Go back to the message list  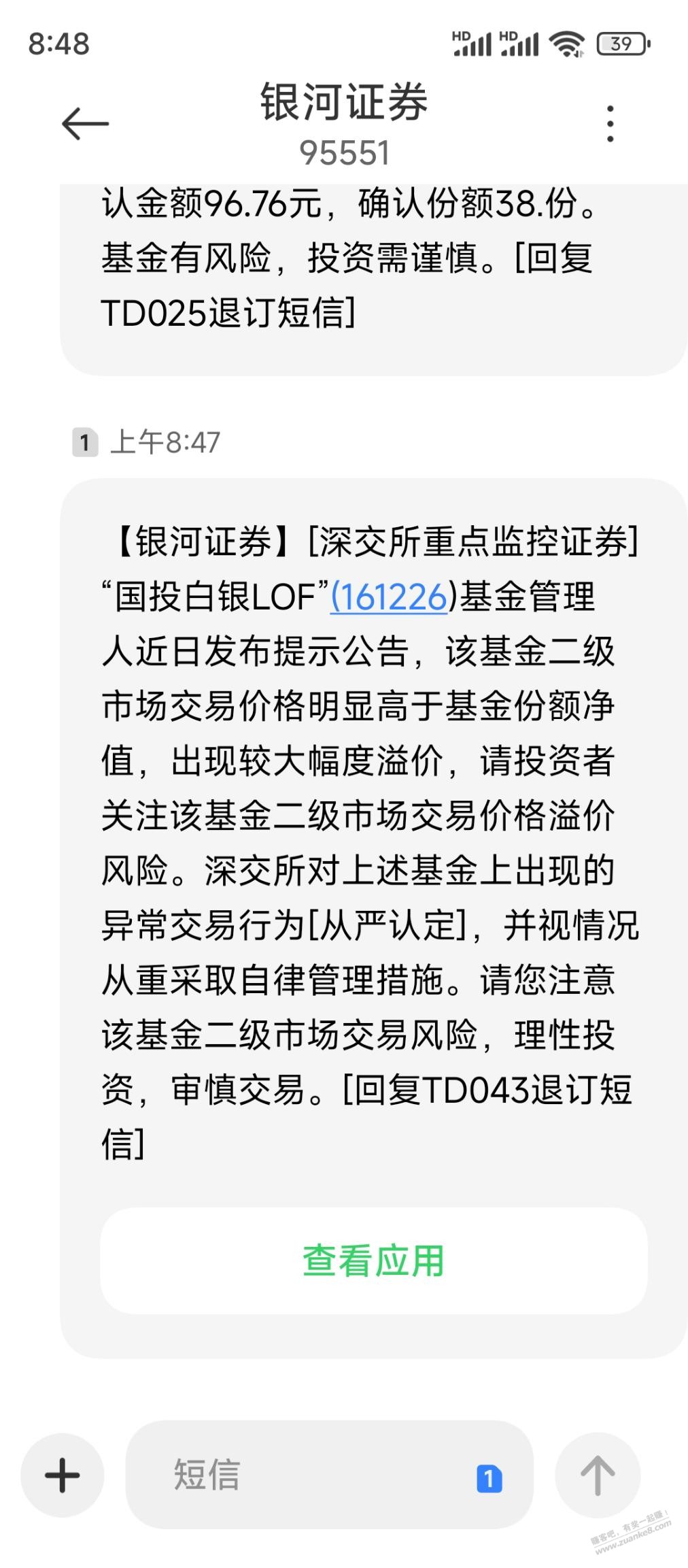pos(85,124)
